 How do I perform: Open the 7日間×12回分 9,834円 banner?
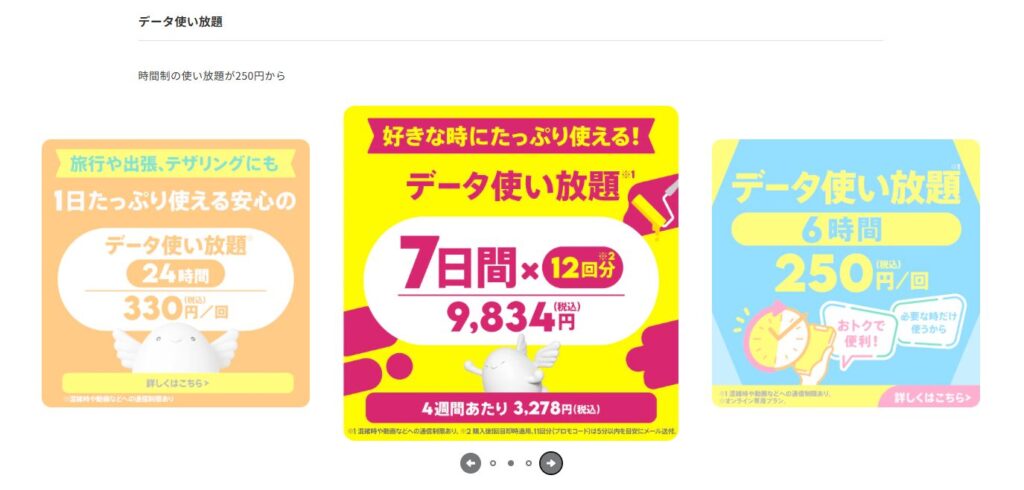pos(511,273)
